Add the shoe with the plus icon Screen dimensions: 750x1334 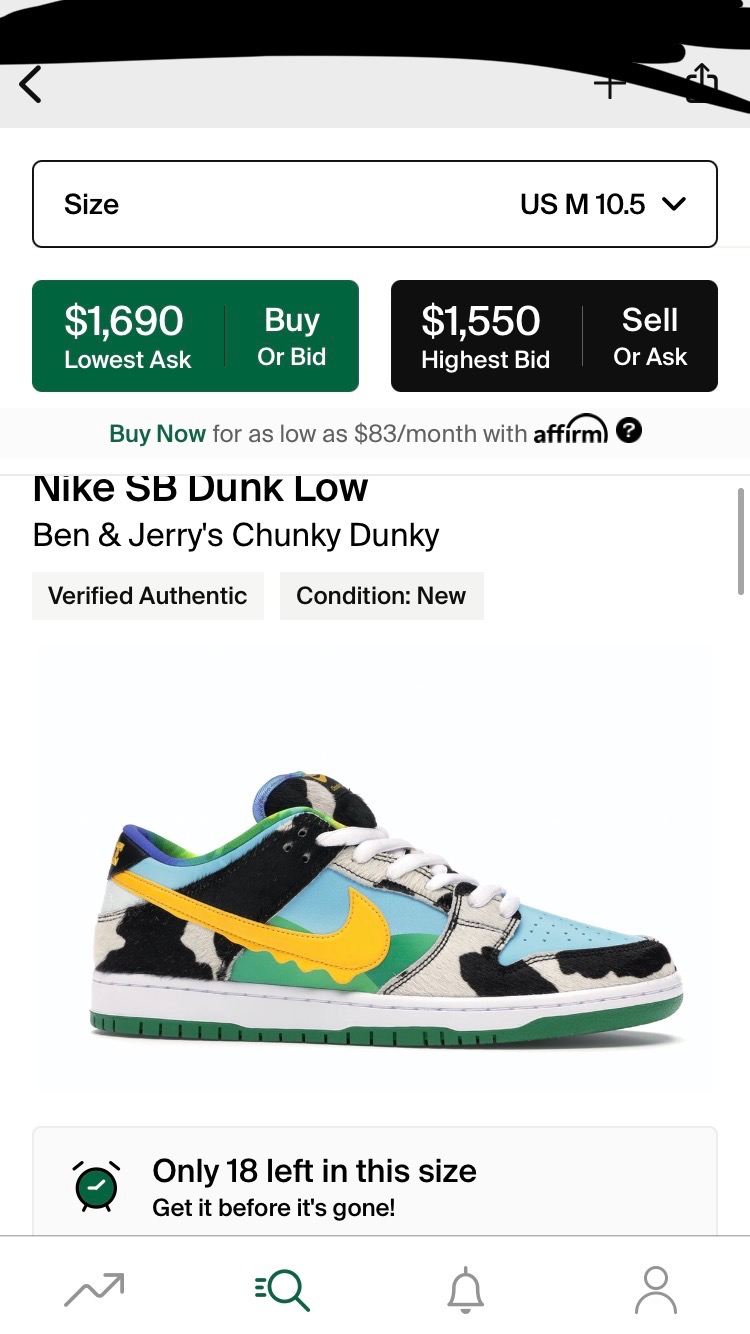coord(609,86)
